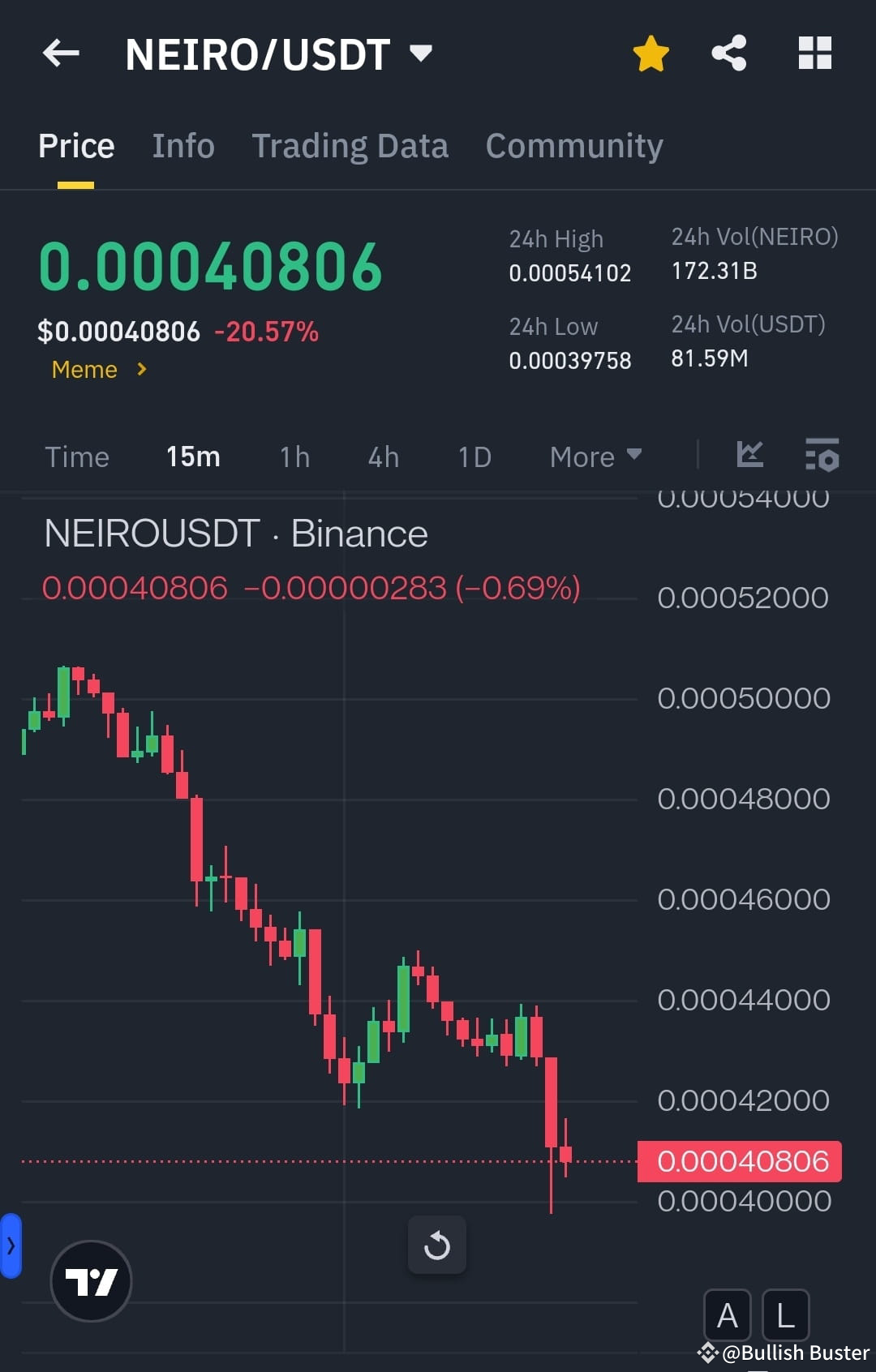Select the L button at the bottom right
876x1372 pixels.
coord(784,1316)
